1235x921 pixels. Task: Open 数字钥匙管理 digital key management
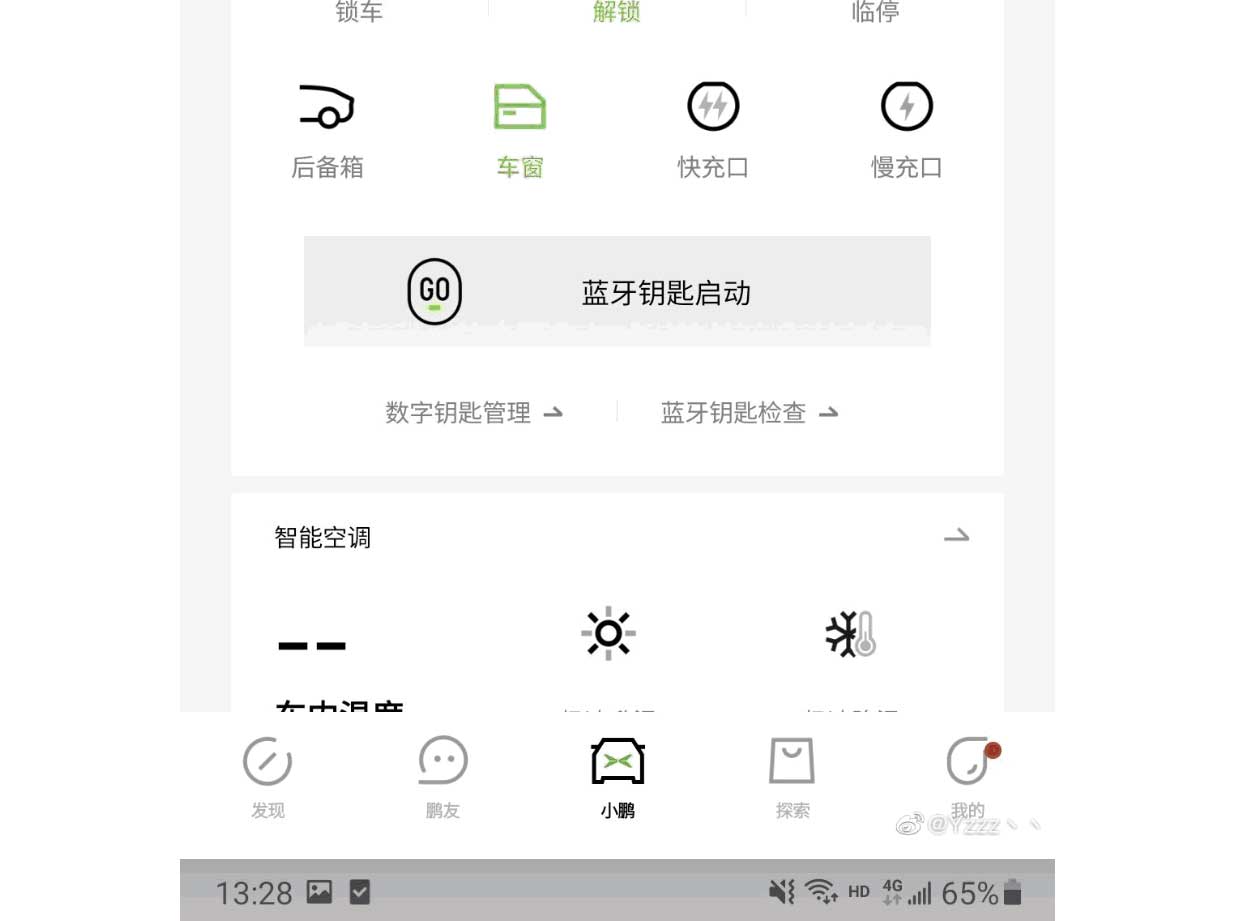474,413
